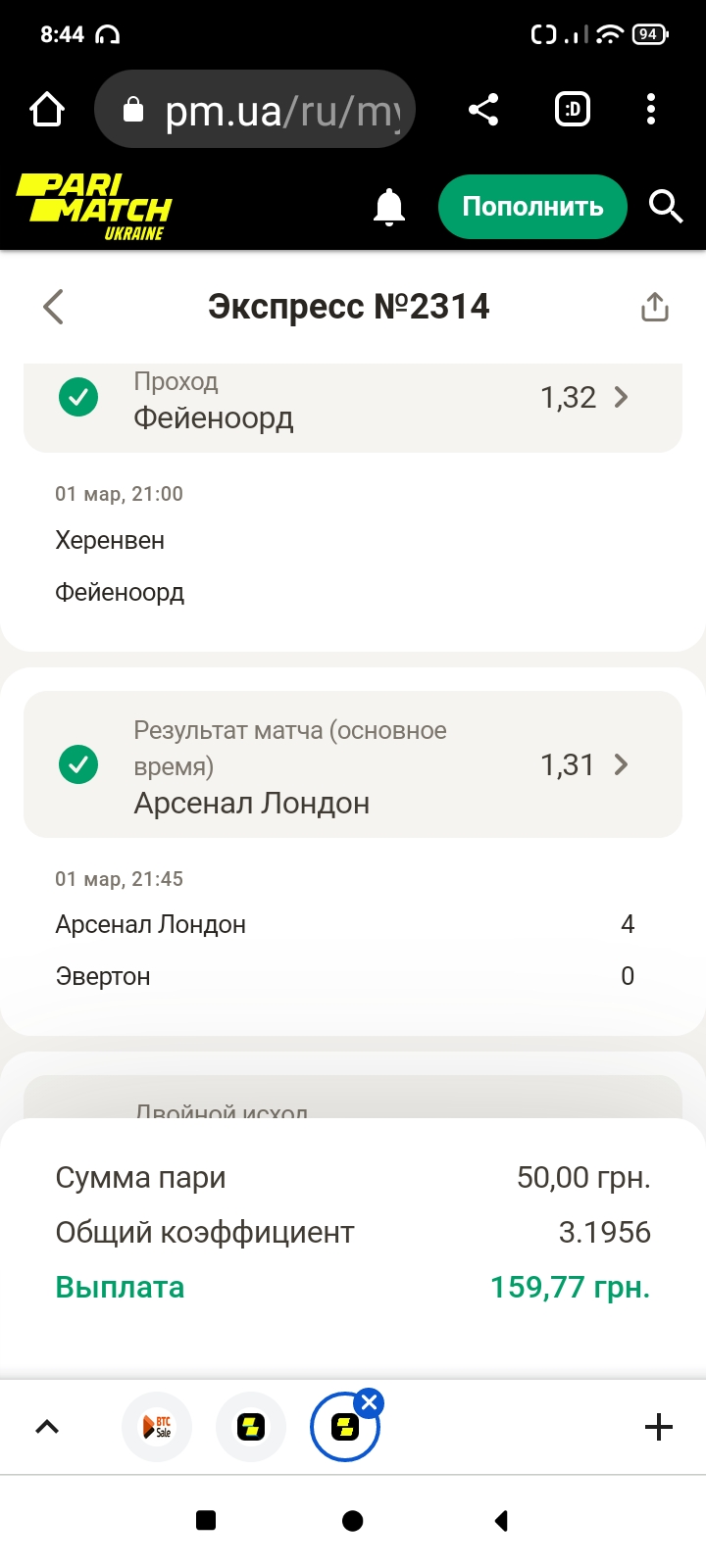Share this page from the browser toolbar

[483, 110]
